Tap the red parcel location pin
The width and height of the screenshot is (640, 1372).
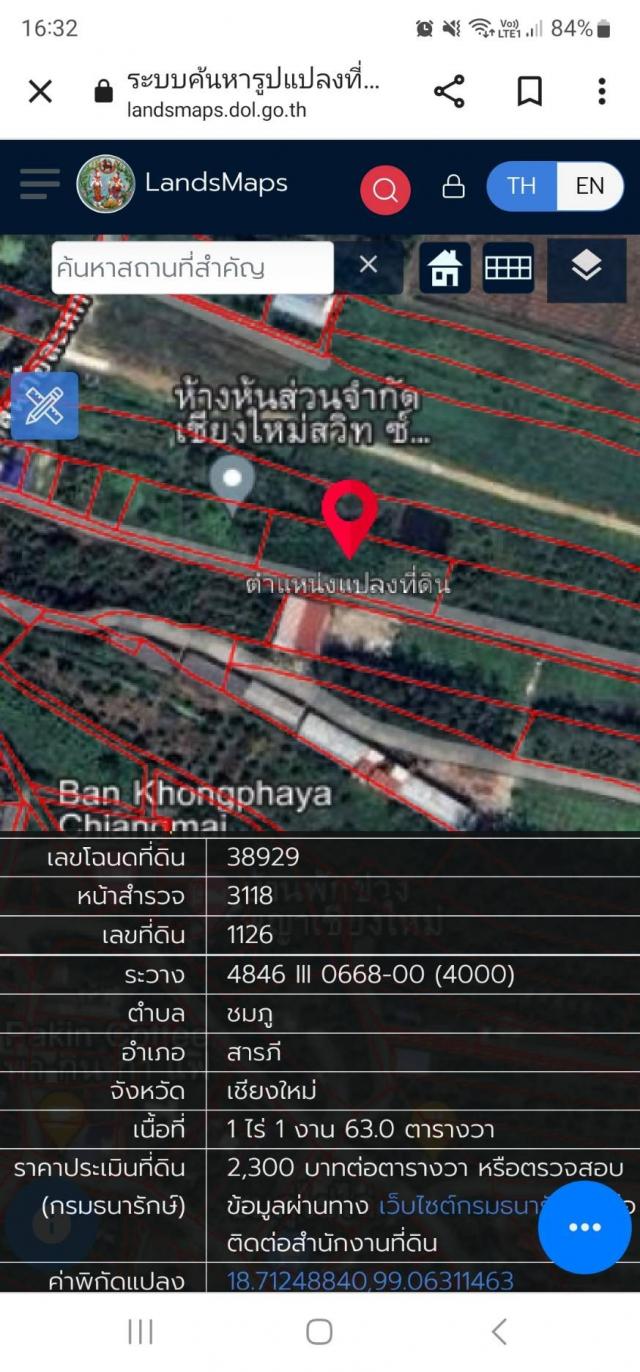pyautogui.click(x=350, y=515)
